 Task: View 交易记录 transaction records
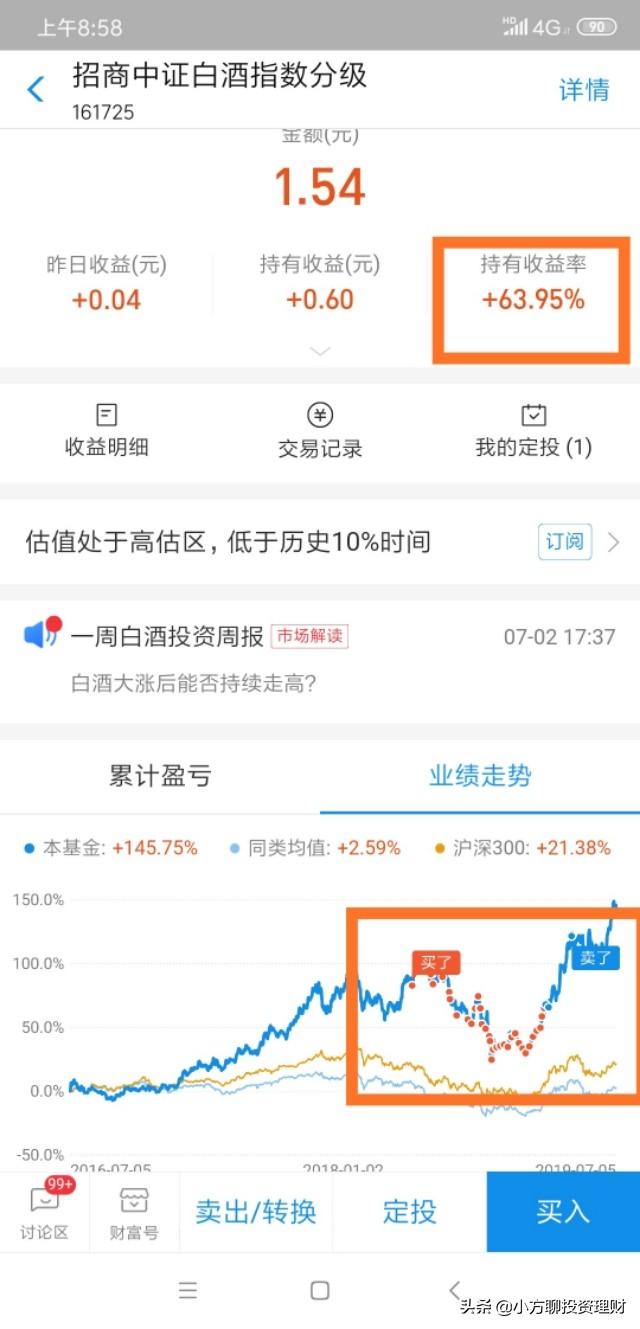pyautogui.click(x=320, y=431)
